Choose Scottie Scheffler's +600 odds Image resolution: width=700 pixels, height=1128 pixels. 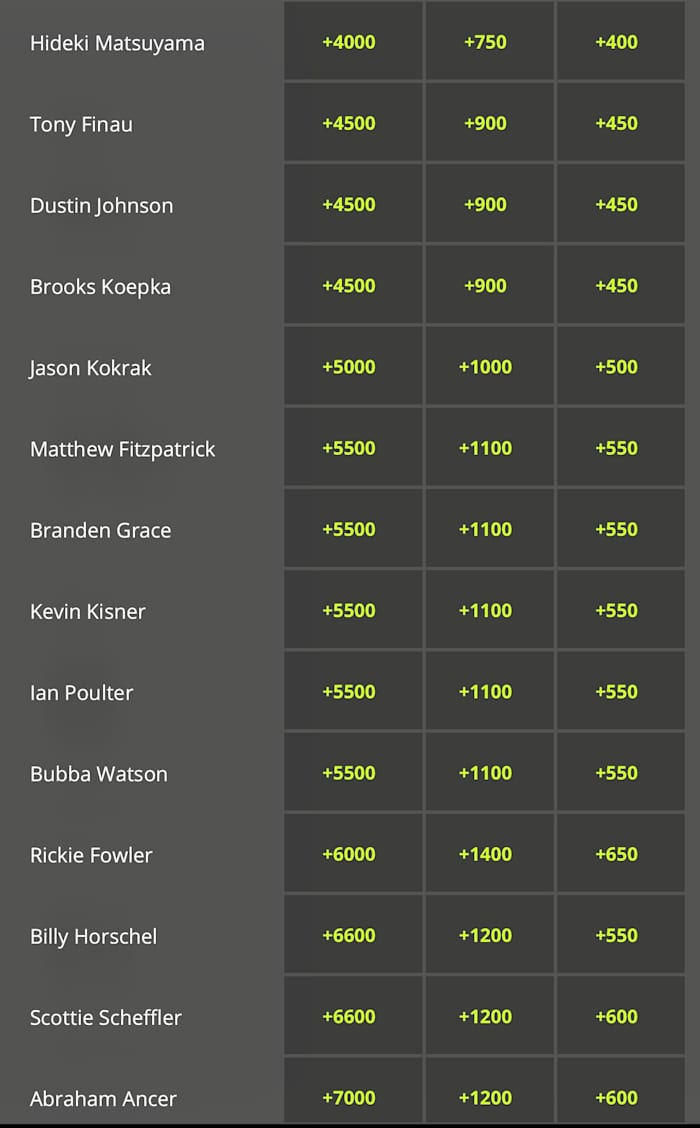pos(616,1016)
